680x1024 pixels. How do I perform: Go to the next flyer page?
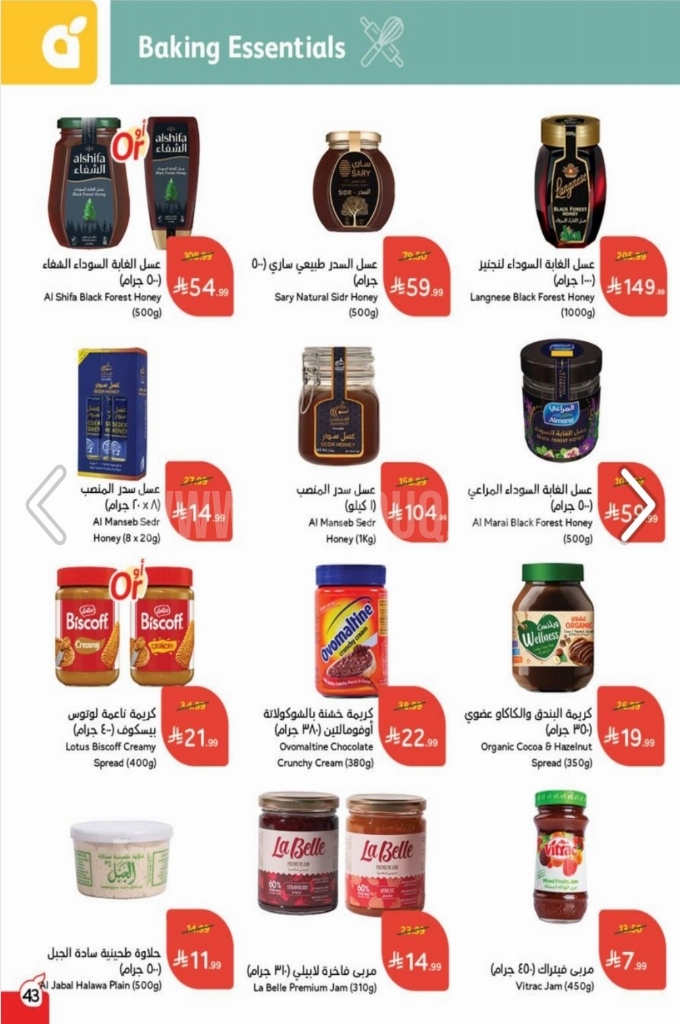click(637, 505)
